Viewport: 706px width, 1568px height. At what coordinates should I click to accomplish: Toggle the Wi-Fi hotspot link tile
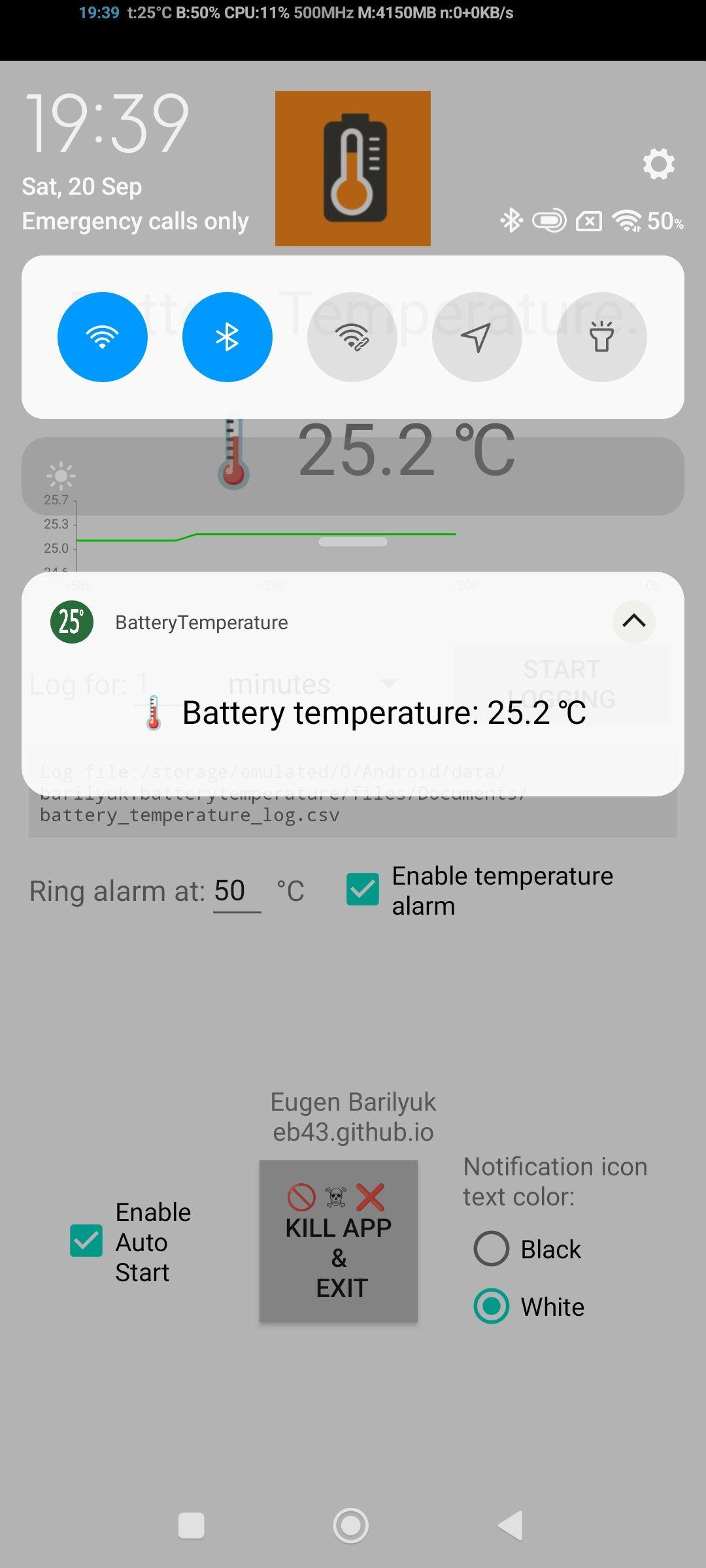tap(352, 337)
